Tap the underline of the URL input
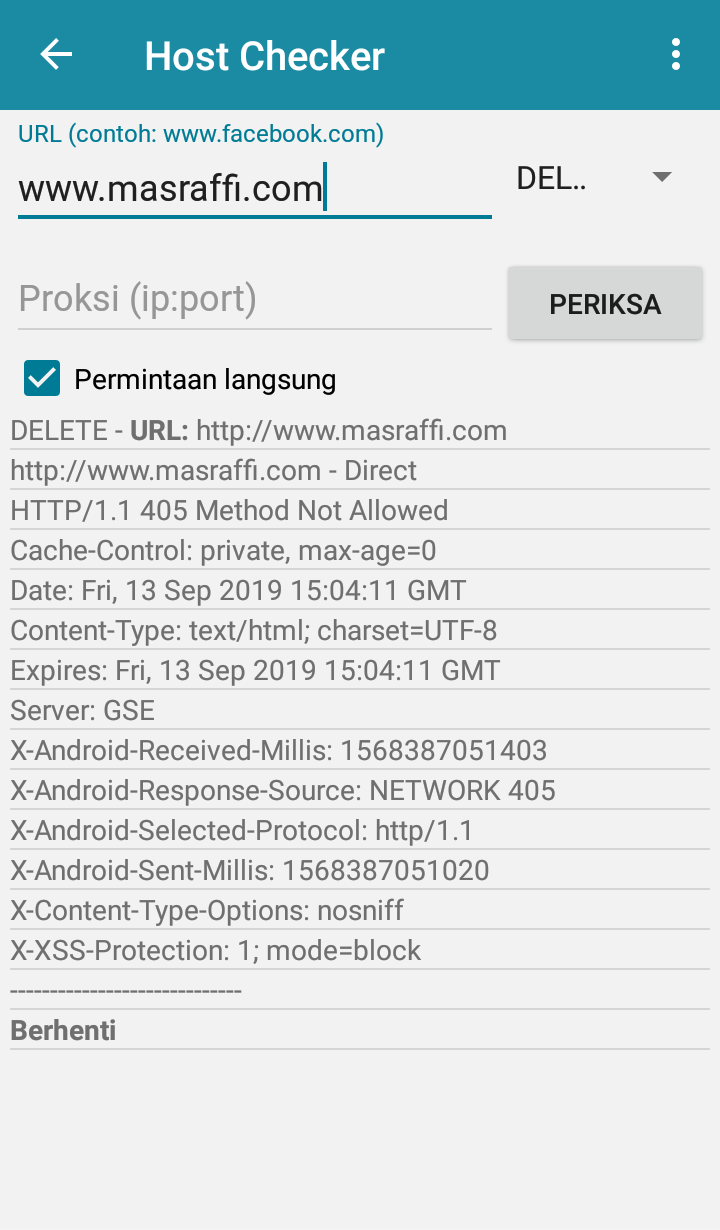Viewport: 720px width, 1230px height. click(x=254, y=213)
